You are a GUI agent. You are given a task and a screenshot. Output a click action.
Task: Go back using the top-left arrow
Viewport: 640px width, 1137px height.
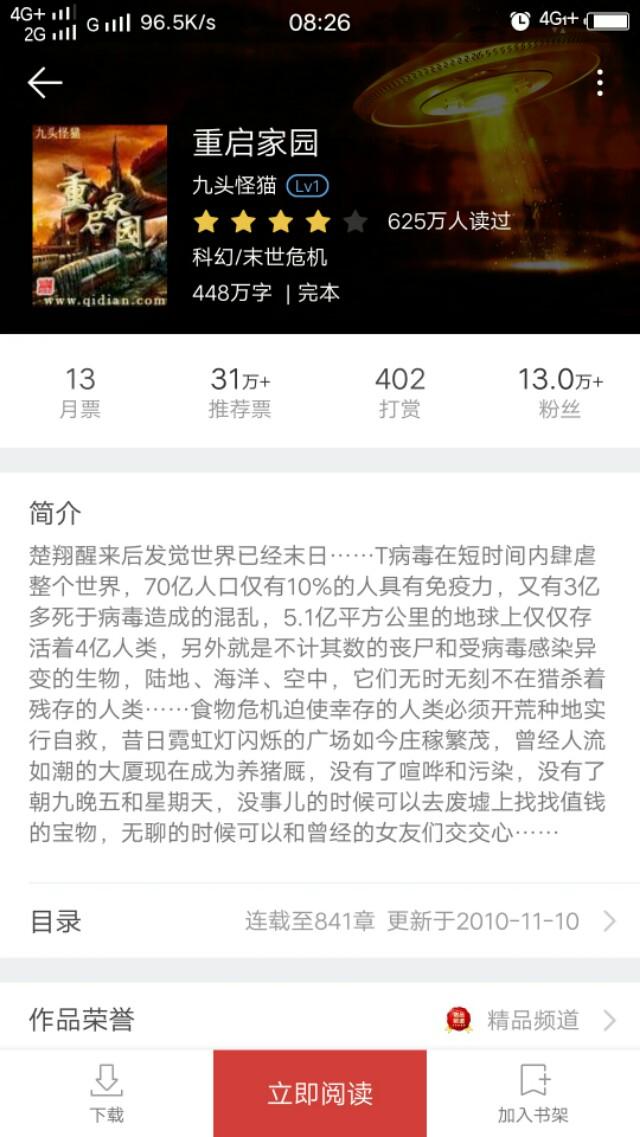pyautogui.click(x=44, y=84)
